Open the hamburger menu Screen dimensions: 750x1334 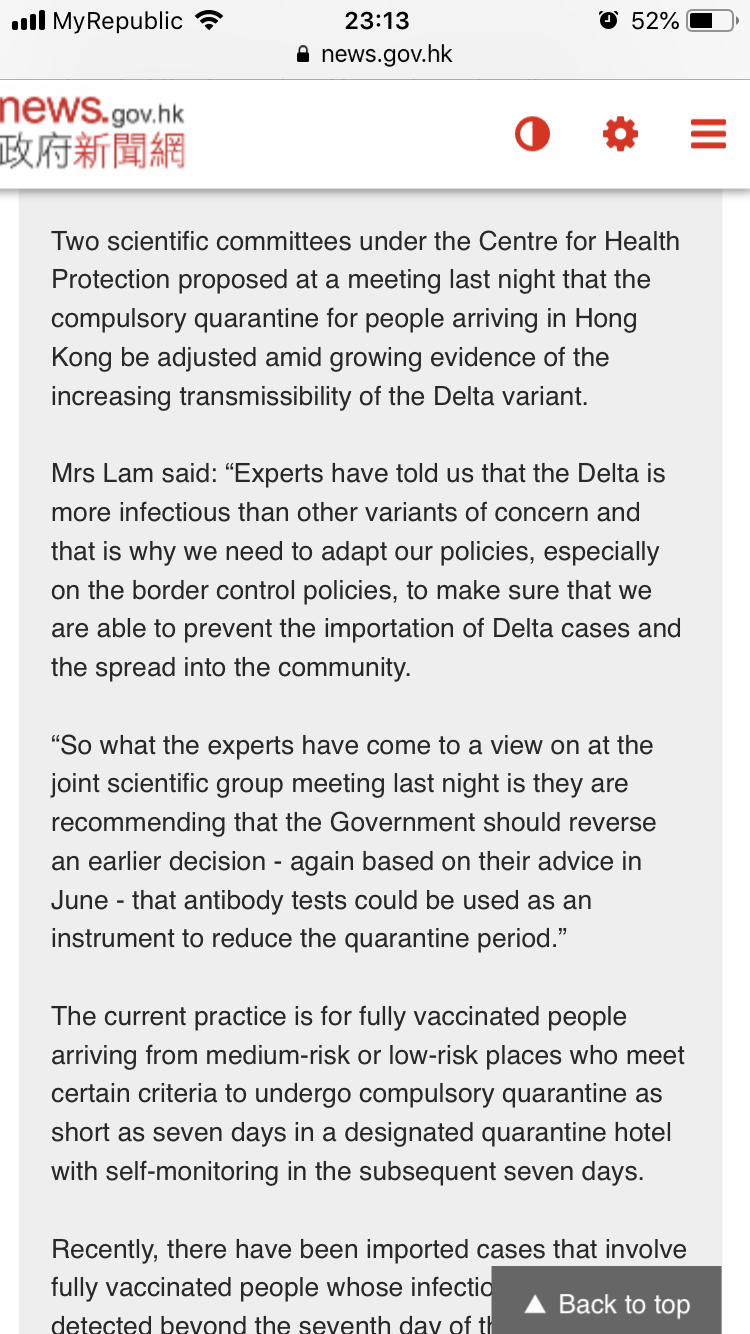[708, 134]
